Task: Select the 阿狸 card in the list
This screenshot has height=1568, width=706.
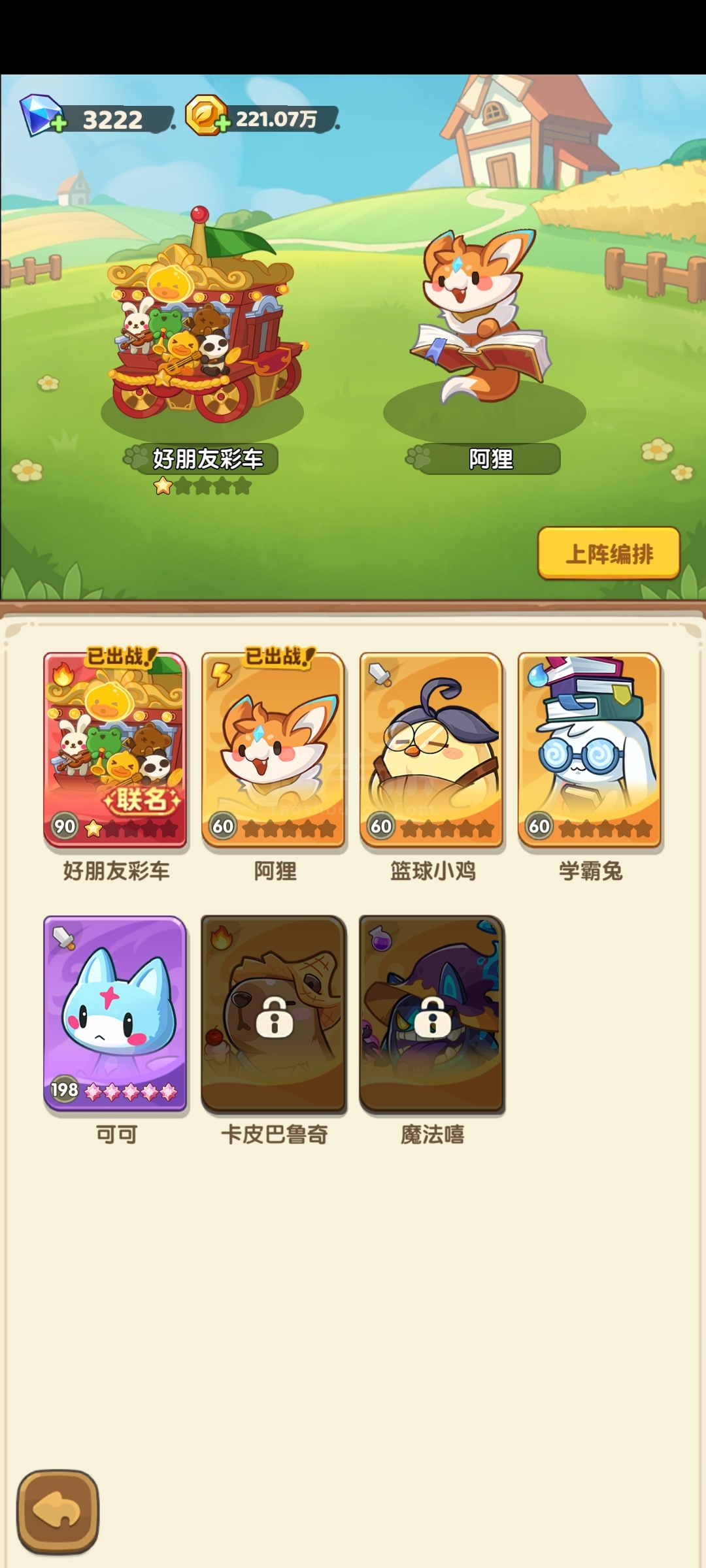Action: (x=273, y=750)
